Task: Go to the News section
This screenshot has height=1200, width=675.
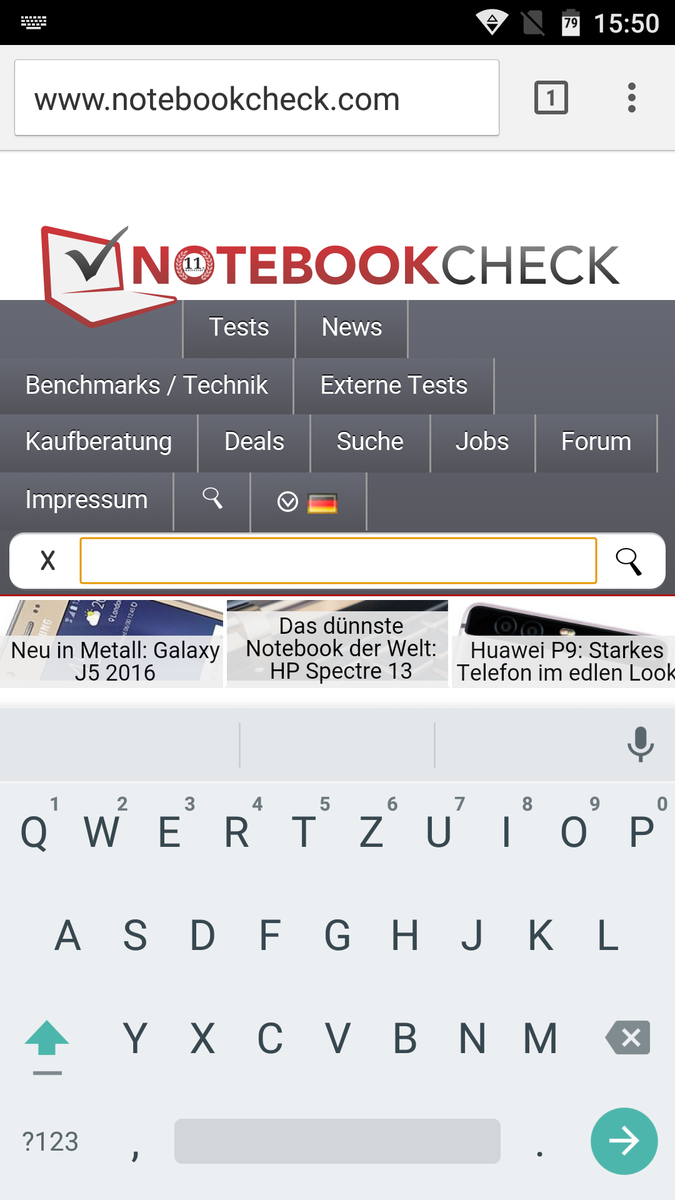Action: click(x=352, y=328)
